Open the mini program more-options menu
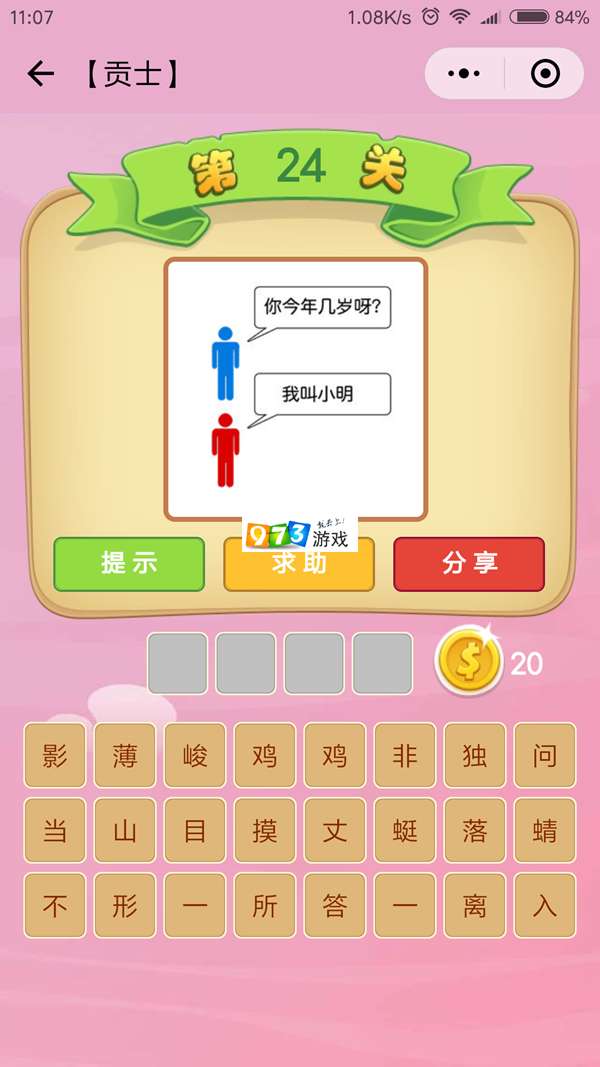Screen dimensions: 600x1067 (x=464, y=74)
